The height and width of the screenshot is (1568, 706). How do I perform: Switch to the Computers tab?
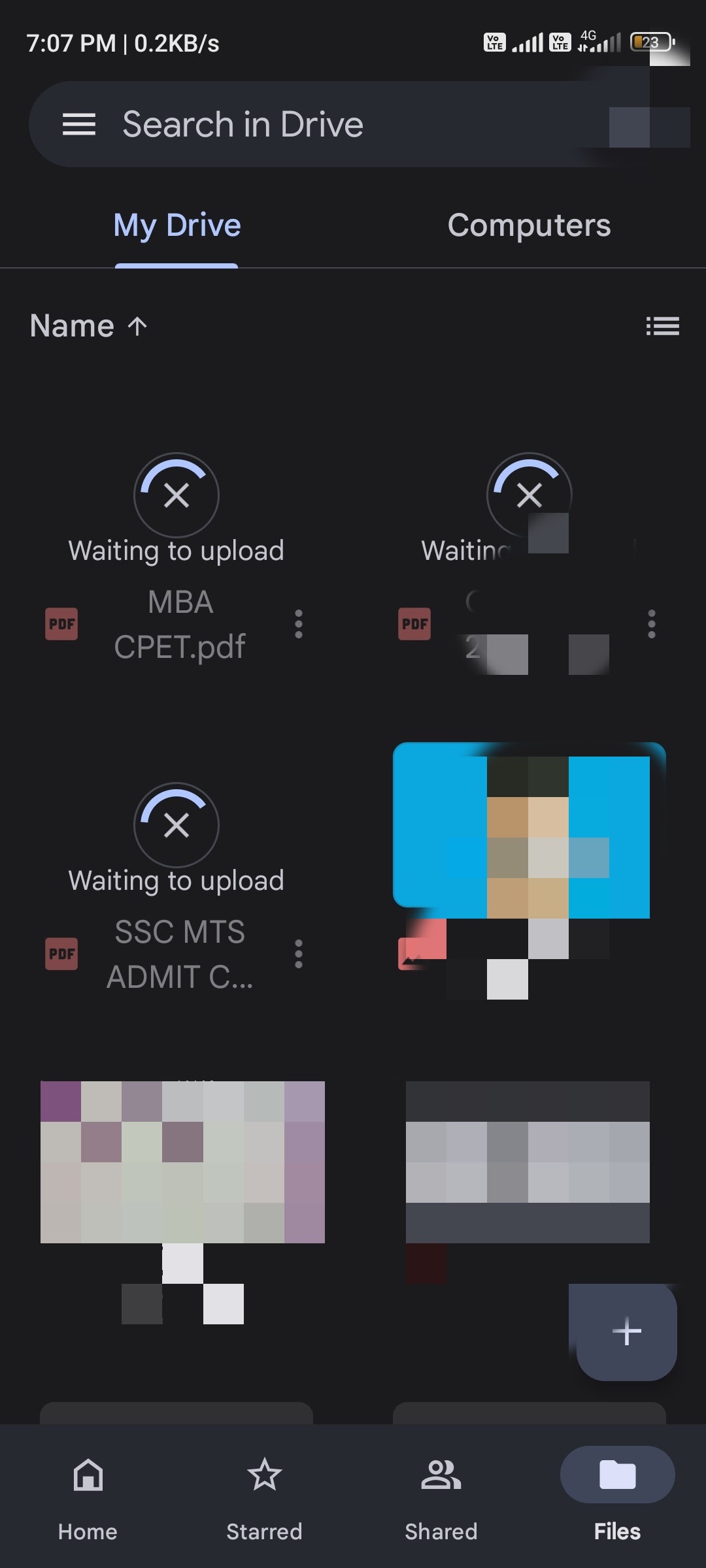click(x=529, y=225)
